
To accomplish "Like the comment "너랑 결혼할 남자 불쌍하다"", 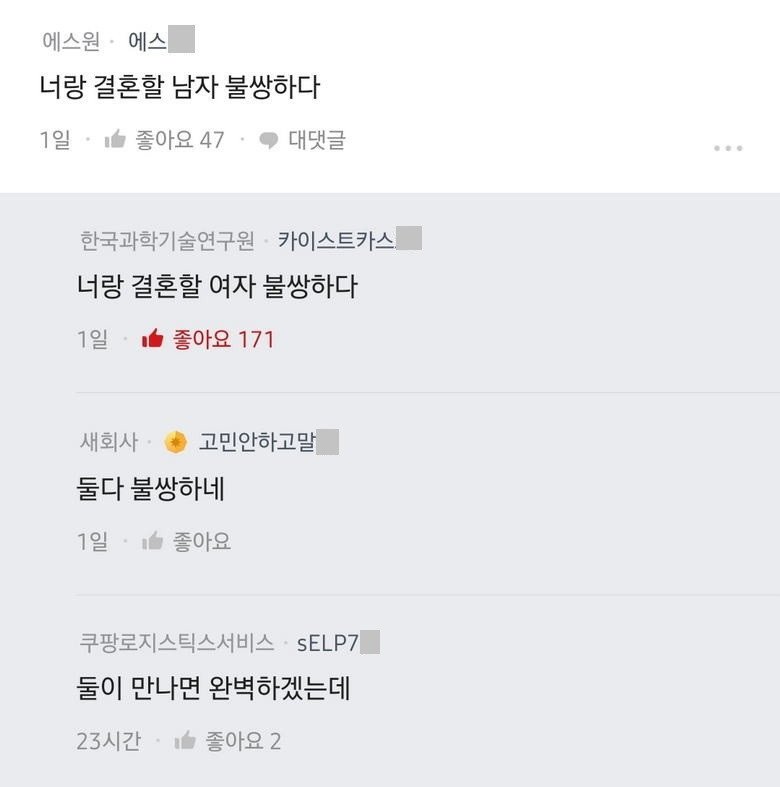I will pos(116,140).
